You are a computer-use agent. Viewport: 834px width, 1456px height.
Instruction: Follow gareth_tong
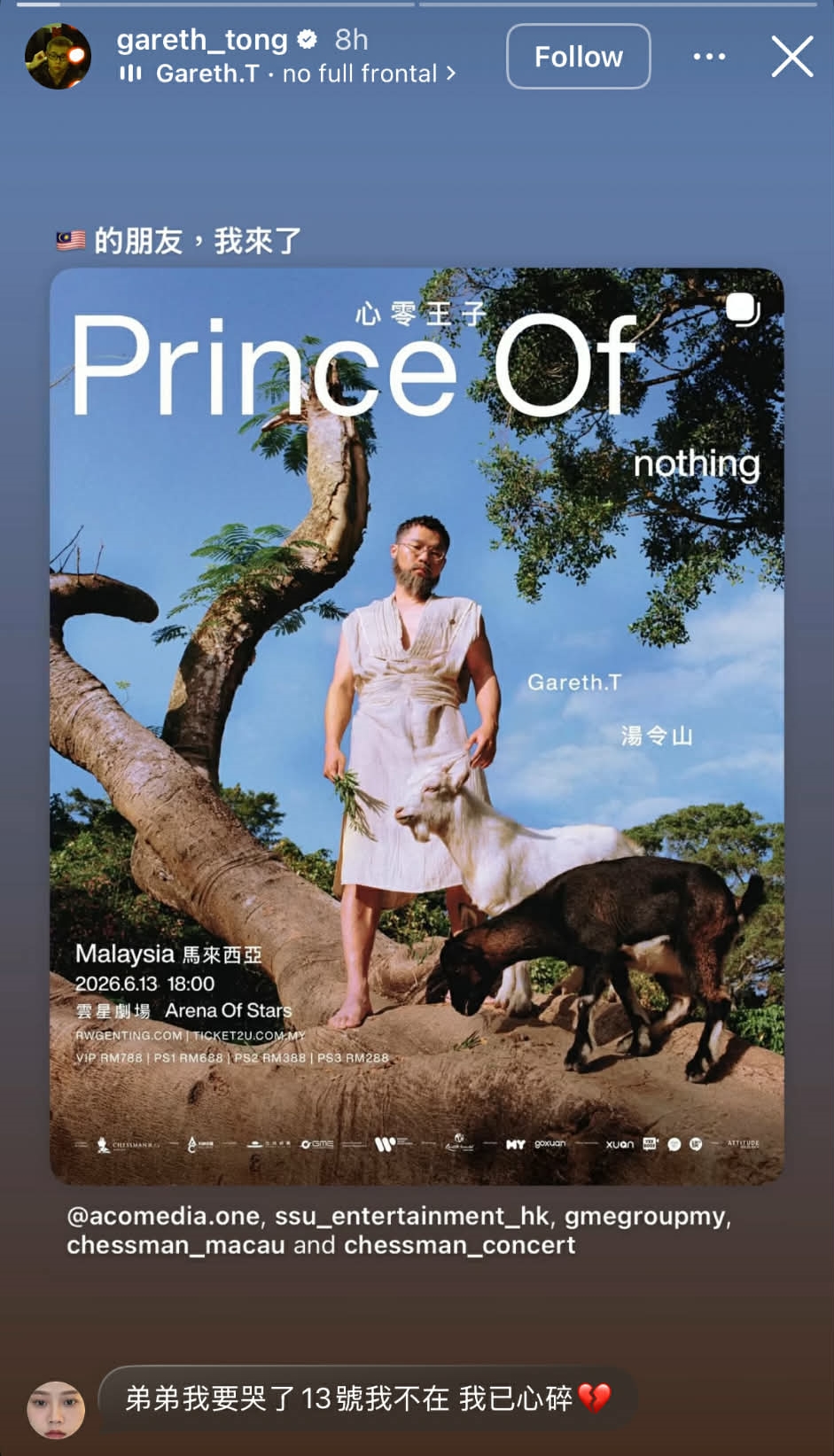578,57
